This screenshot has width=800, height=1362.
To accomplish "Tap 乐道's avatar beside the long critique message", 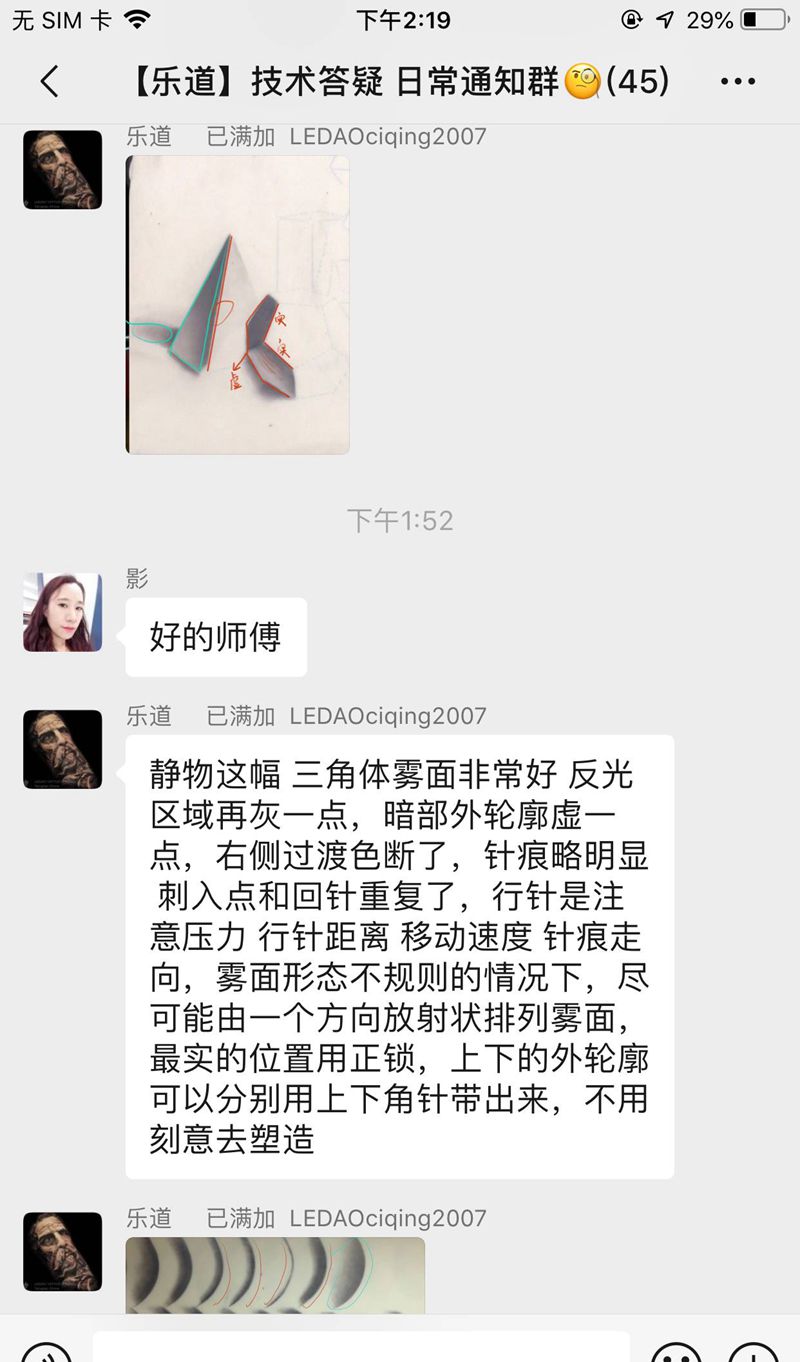I will (x=63, y=750).
